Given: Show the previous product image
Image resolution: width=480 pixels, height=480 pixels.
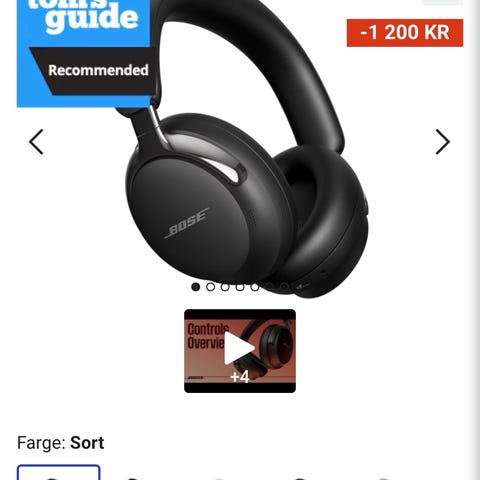Looking at the screenshot, I should [36, 142].
